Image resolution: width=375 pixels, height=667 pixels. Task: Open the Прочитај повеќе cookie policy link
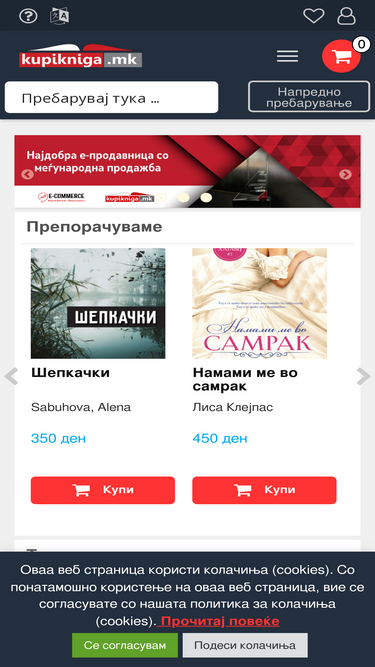(218, 621)
